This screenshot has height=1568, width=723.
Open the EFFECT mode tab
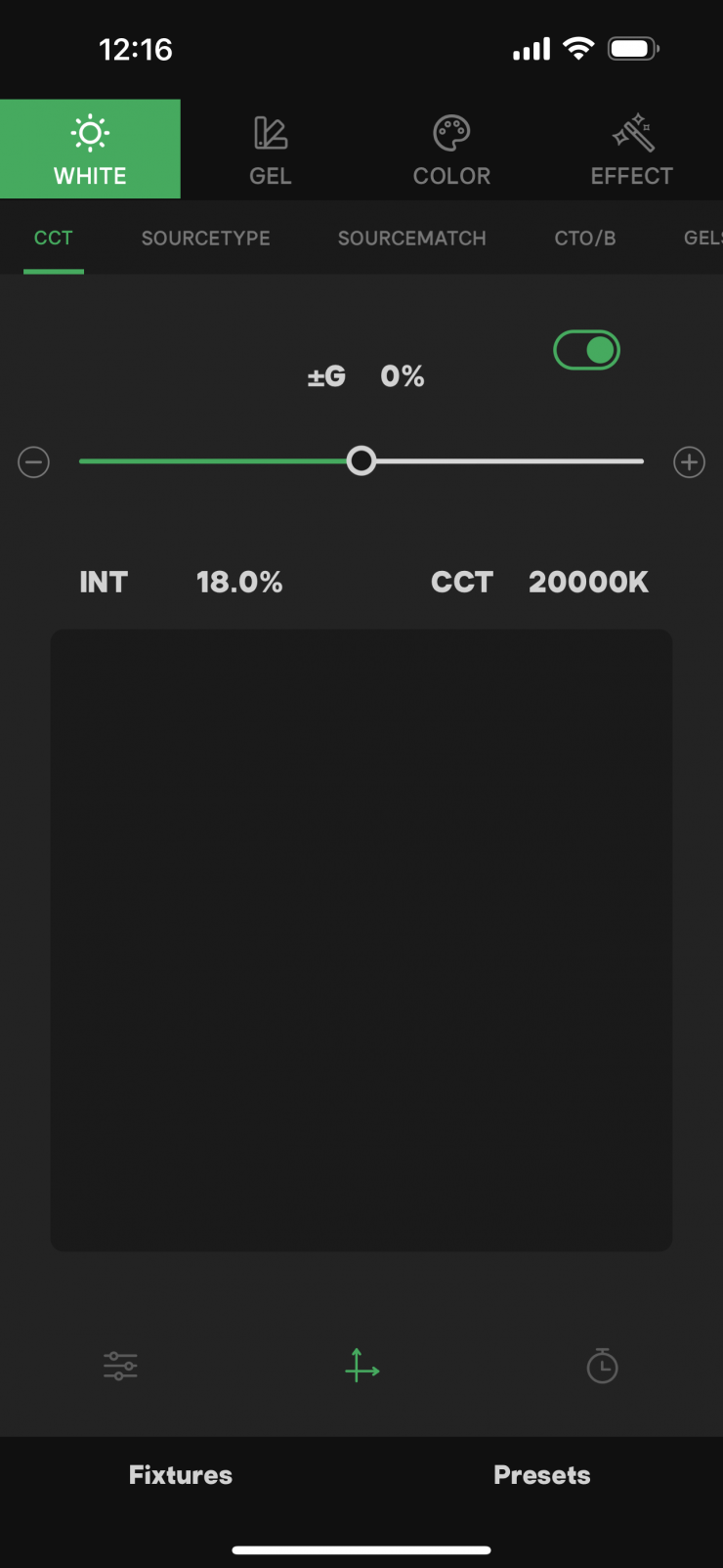click(x=632, y=150)
